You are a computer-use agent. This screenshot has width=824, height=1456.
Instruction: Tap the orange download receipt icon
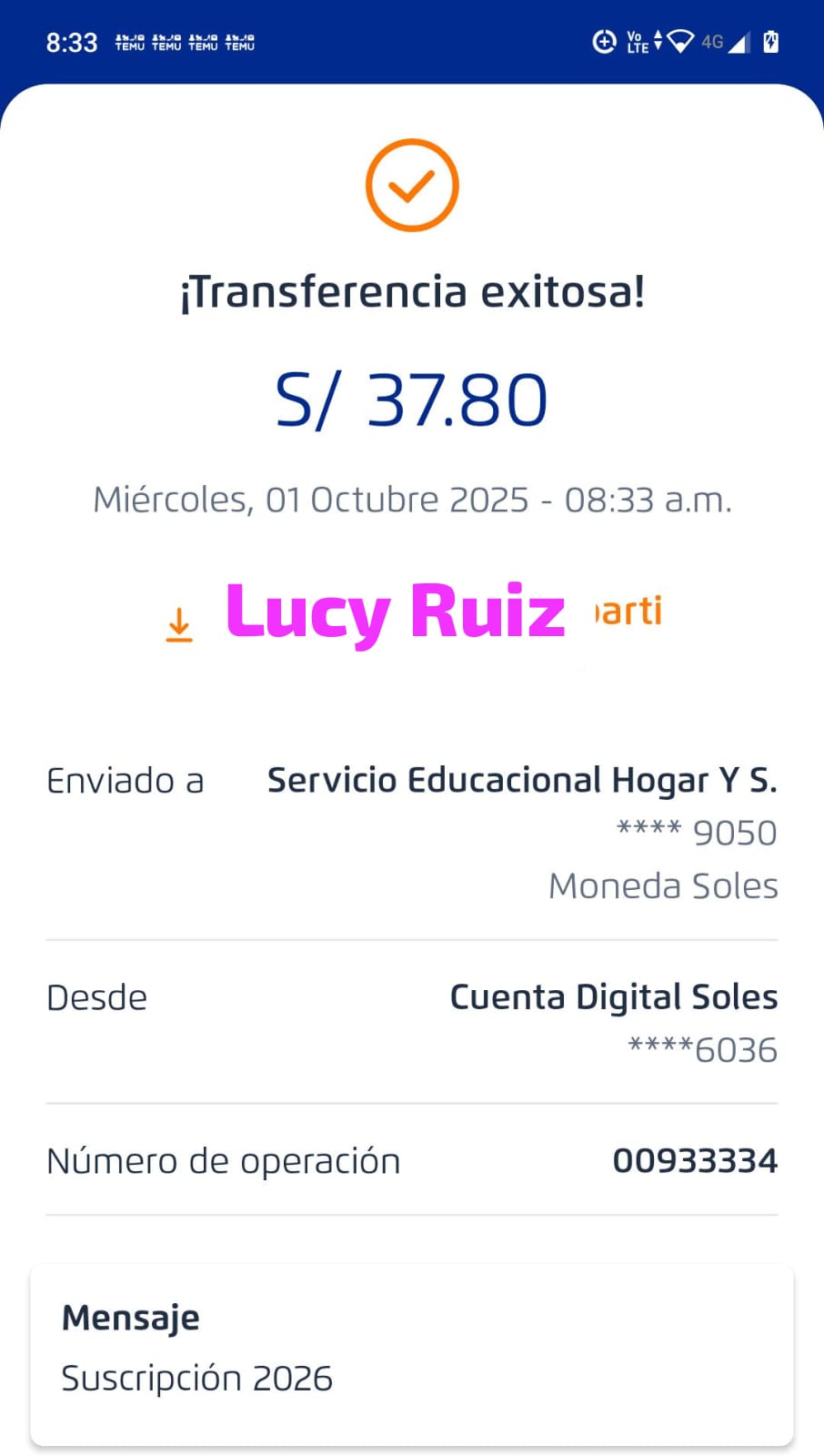pyautogui.click(x=179, y=624)
